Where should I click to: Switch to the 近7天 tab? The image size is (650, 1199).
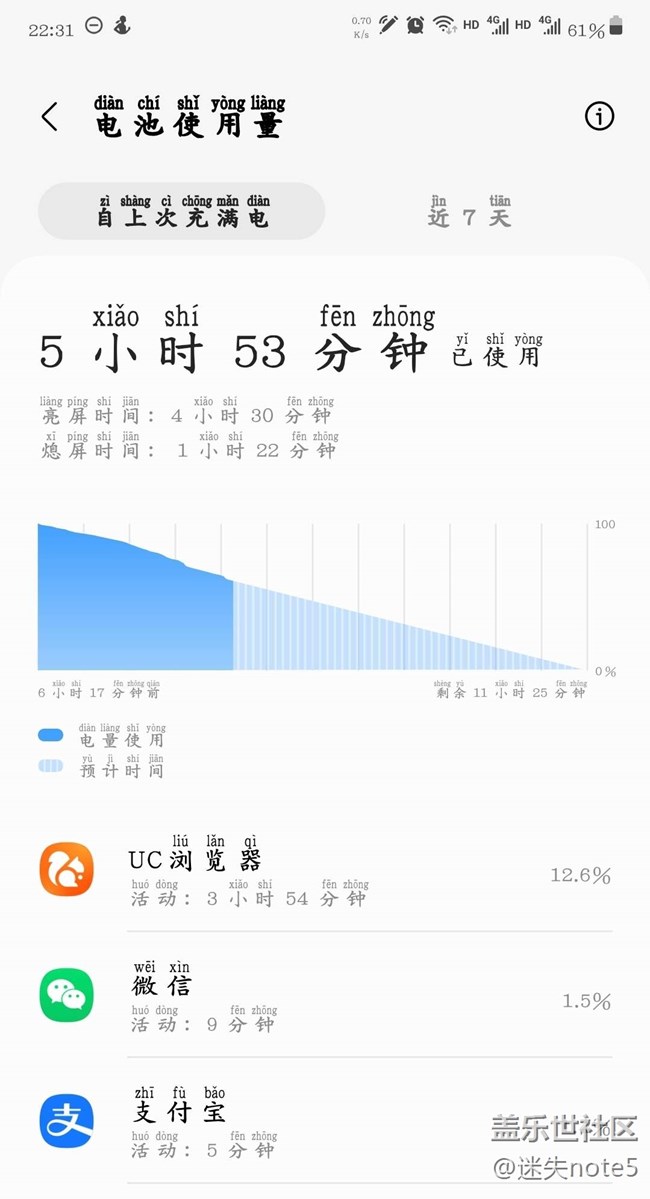point(470,211)
